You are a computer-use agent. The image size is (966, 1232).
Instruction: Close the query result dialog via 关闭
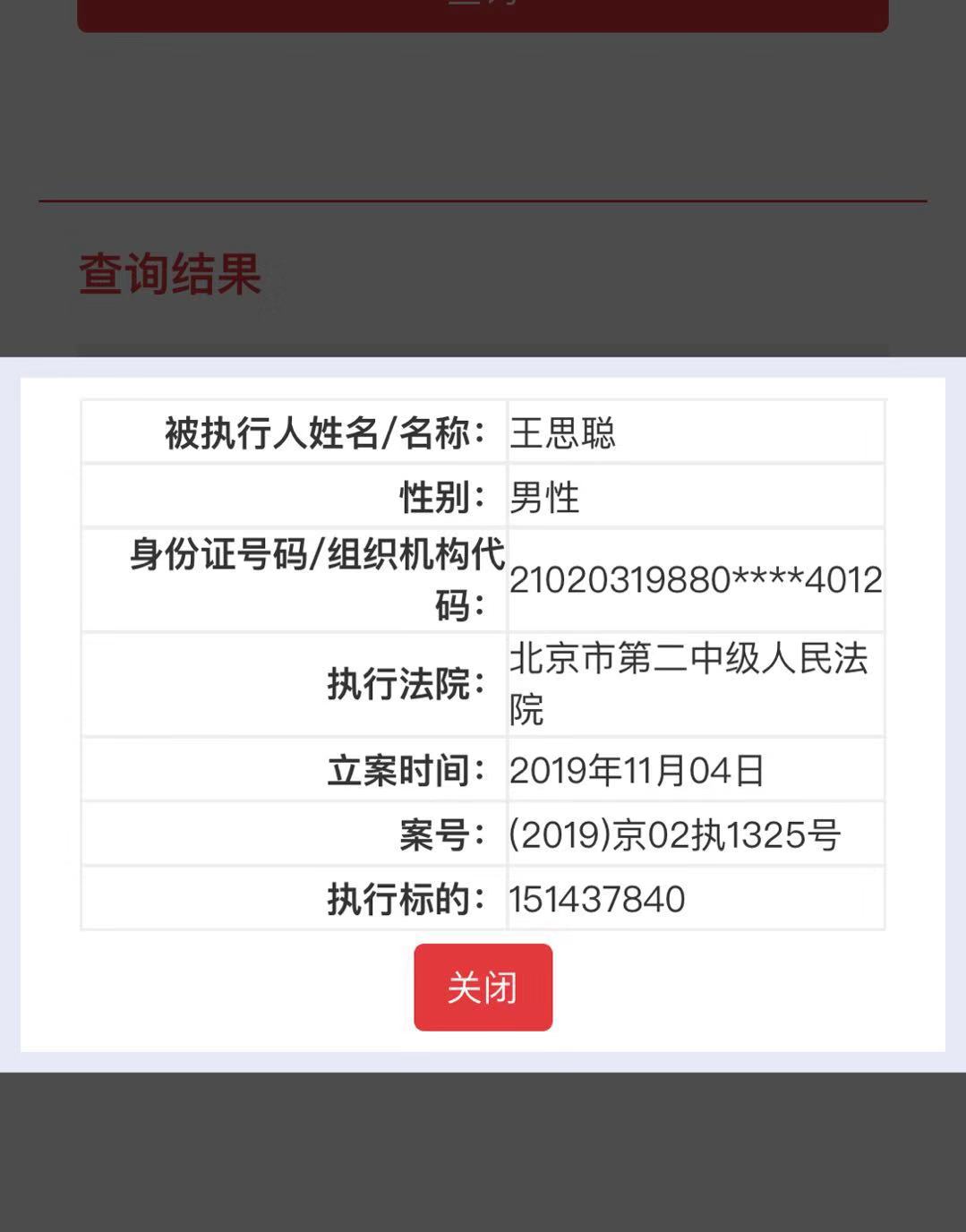tap(483, 987)
